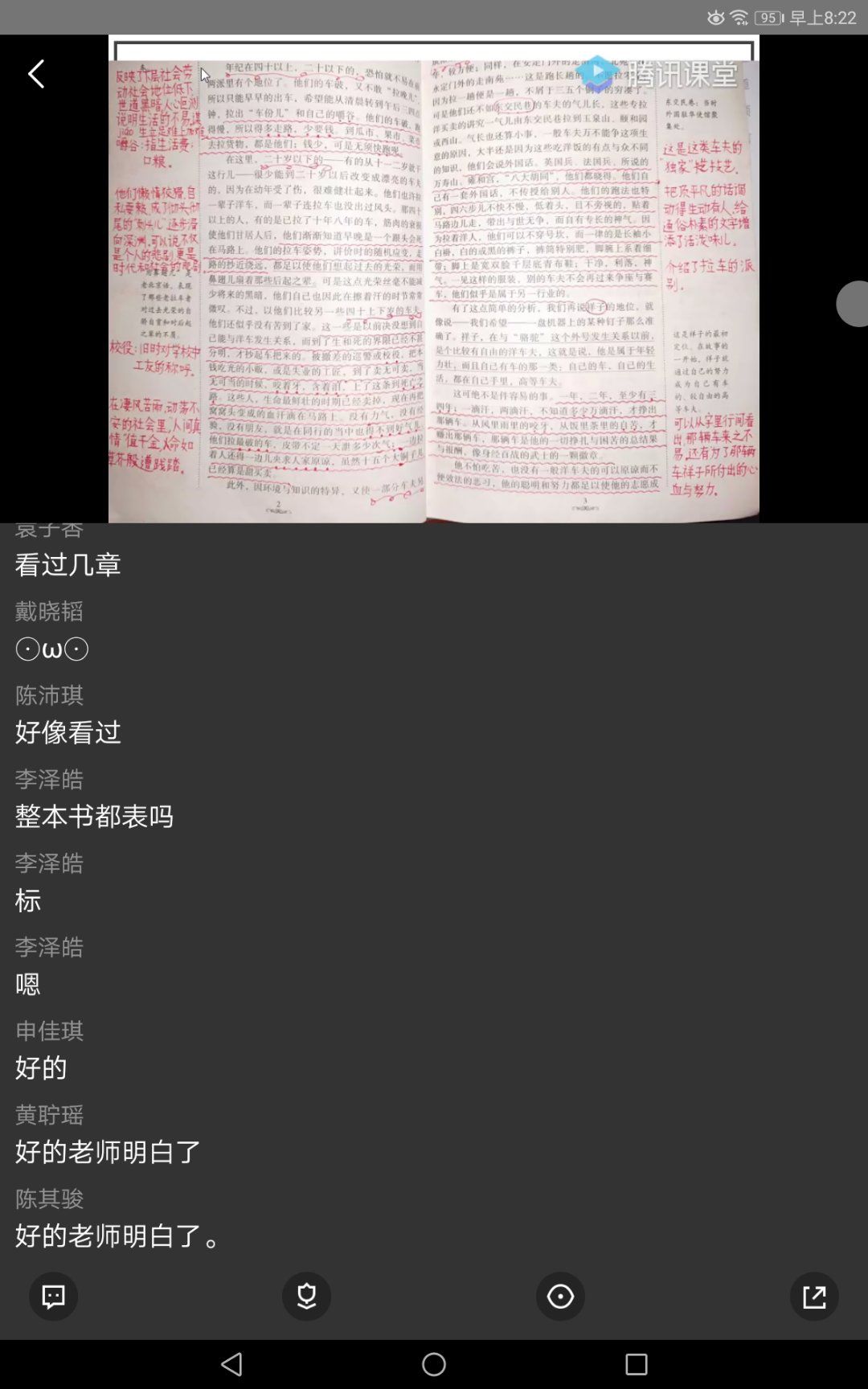The height and width of the screenshot is (1389, 868).
Task: Tap the system home button
Action: pyautogui.click(x=434, y=1364)
